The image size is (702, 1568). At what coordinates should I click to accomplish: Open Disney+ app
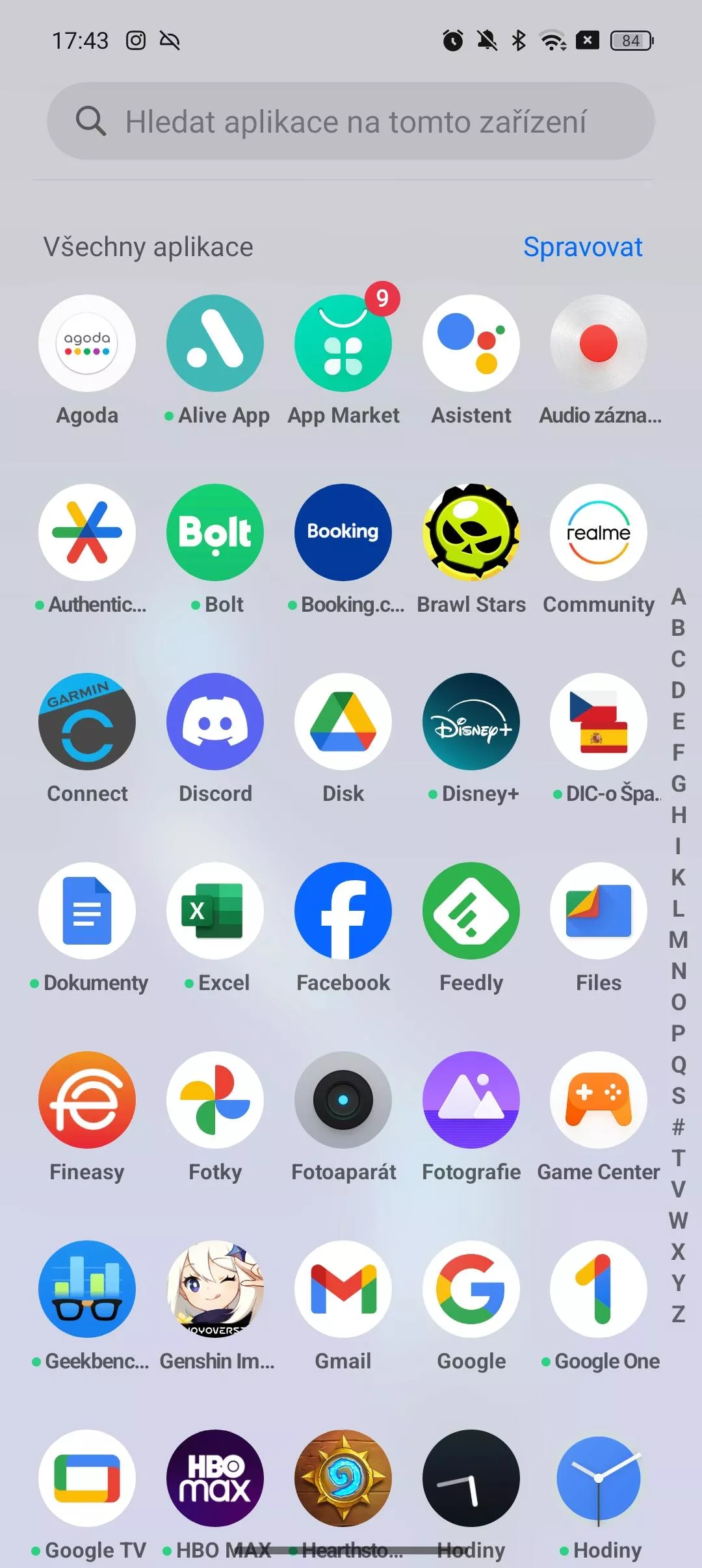point(471,722)
